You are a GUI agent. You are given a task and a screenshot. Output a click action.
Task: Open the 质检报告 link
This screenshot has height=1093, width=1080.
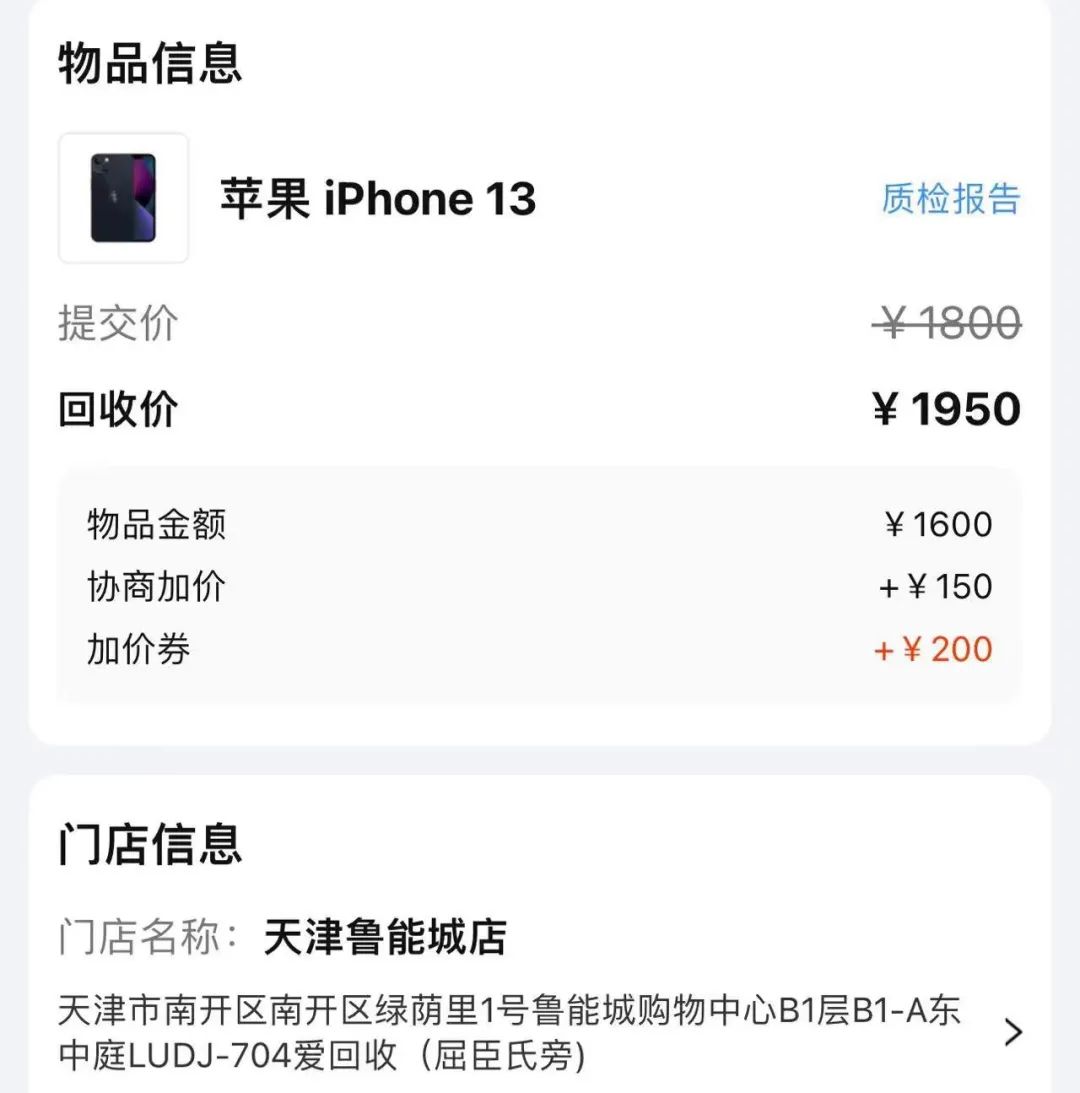(x=950, y=199)
